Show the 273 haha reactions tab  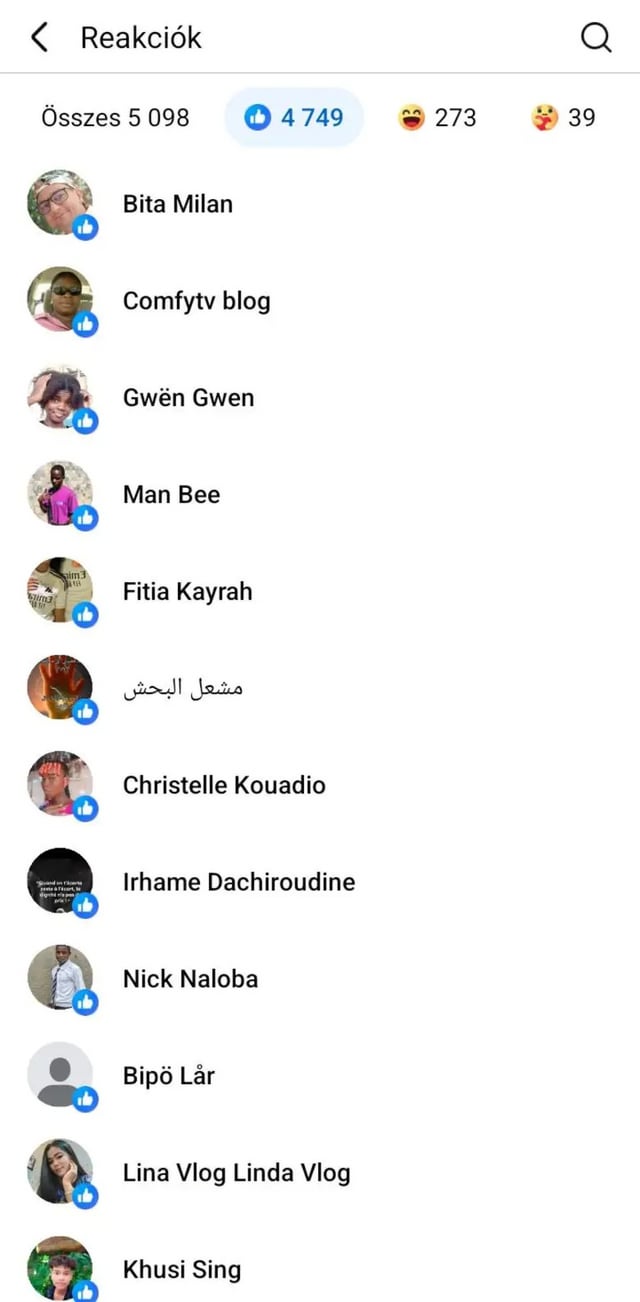[437, 118]
